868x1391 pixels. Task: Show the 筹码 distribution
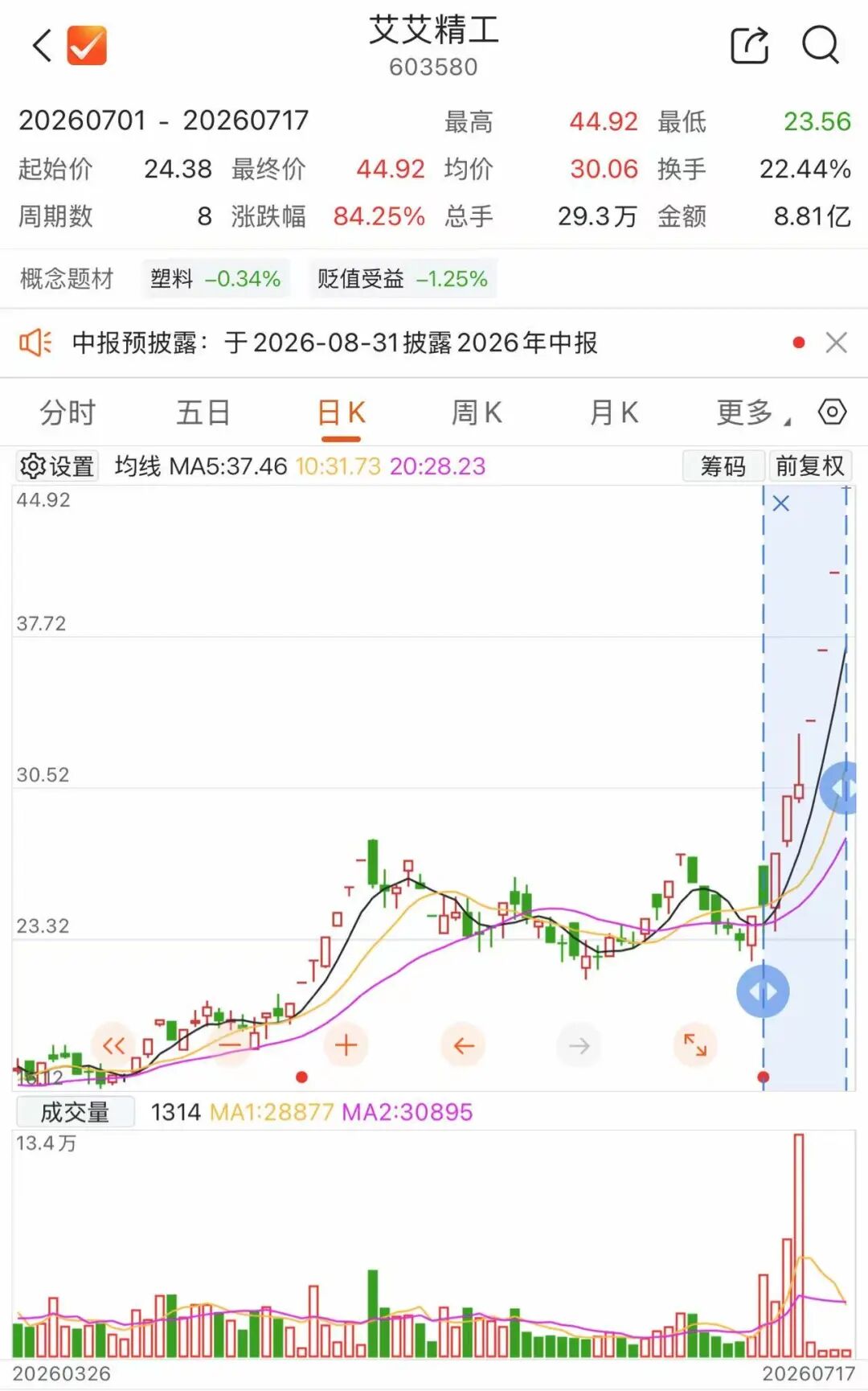[x=723, y=466]
